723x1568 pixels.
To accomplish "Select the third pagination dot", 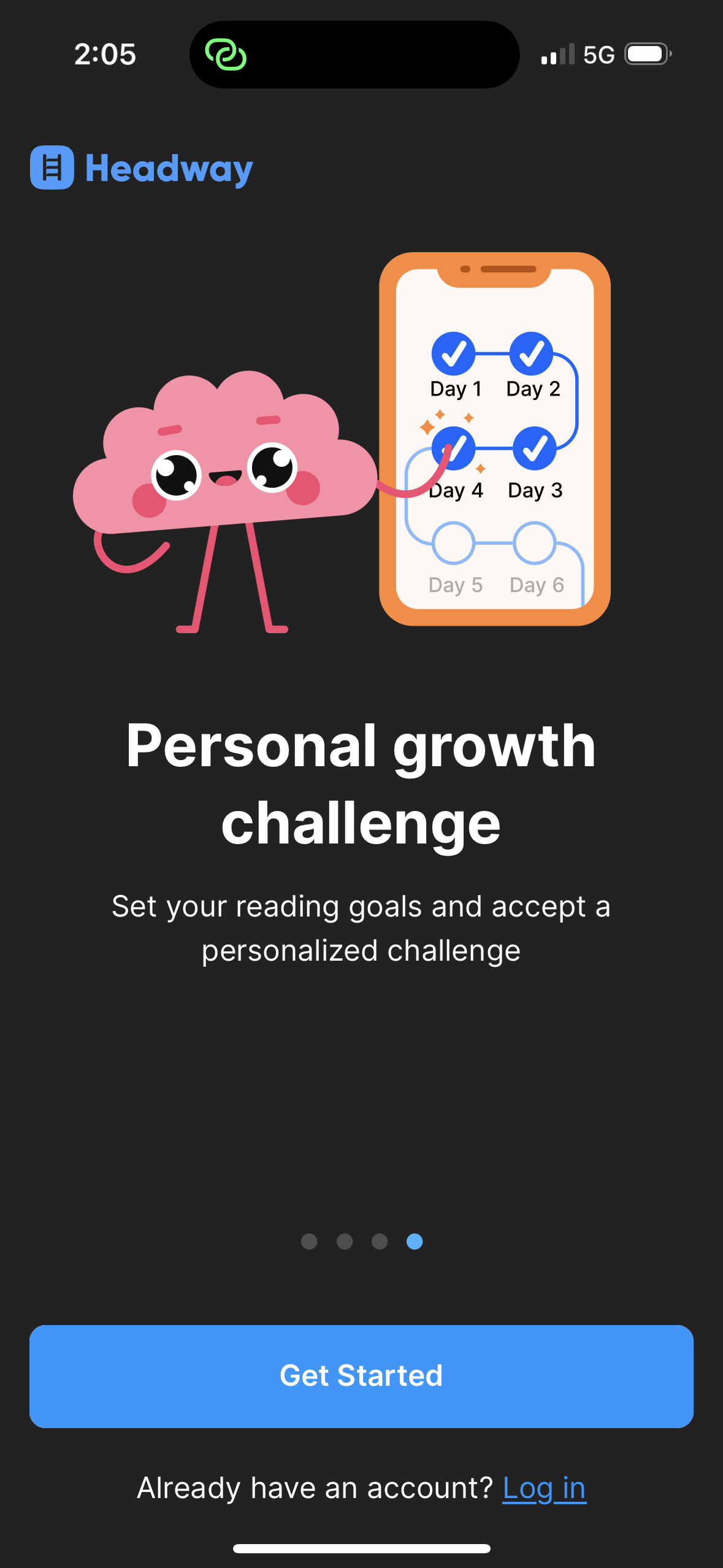I will [379, 1242].
